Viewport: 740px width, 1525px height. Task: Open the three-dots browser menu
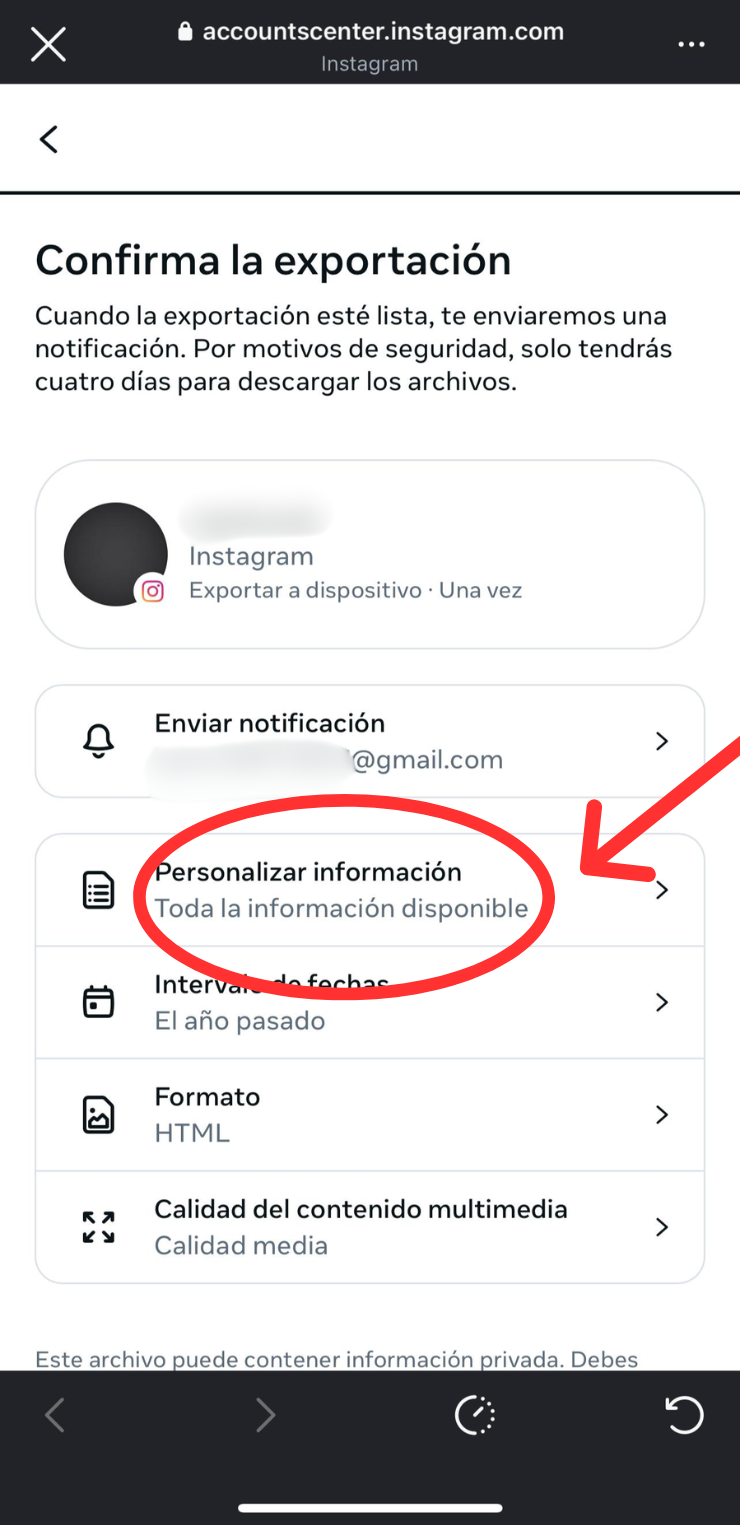(691, 43)
